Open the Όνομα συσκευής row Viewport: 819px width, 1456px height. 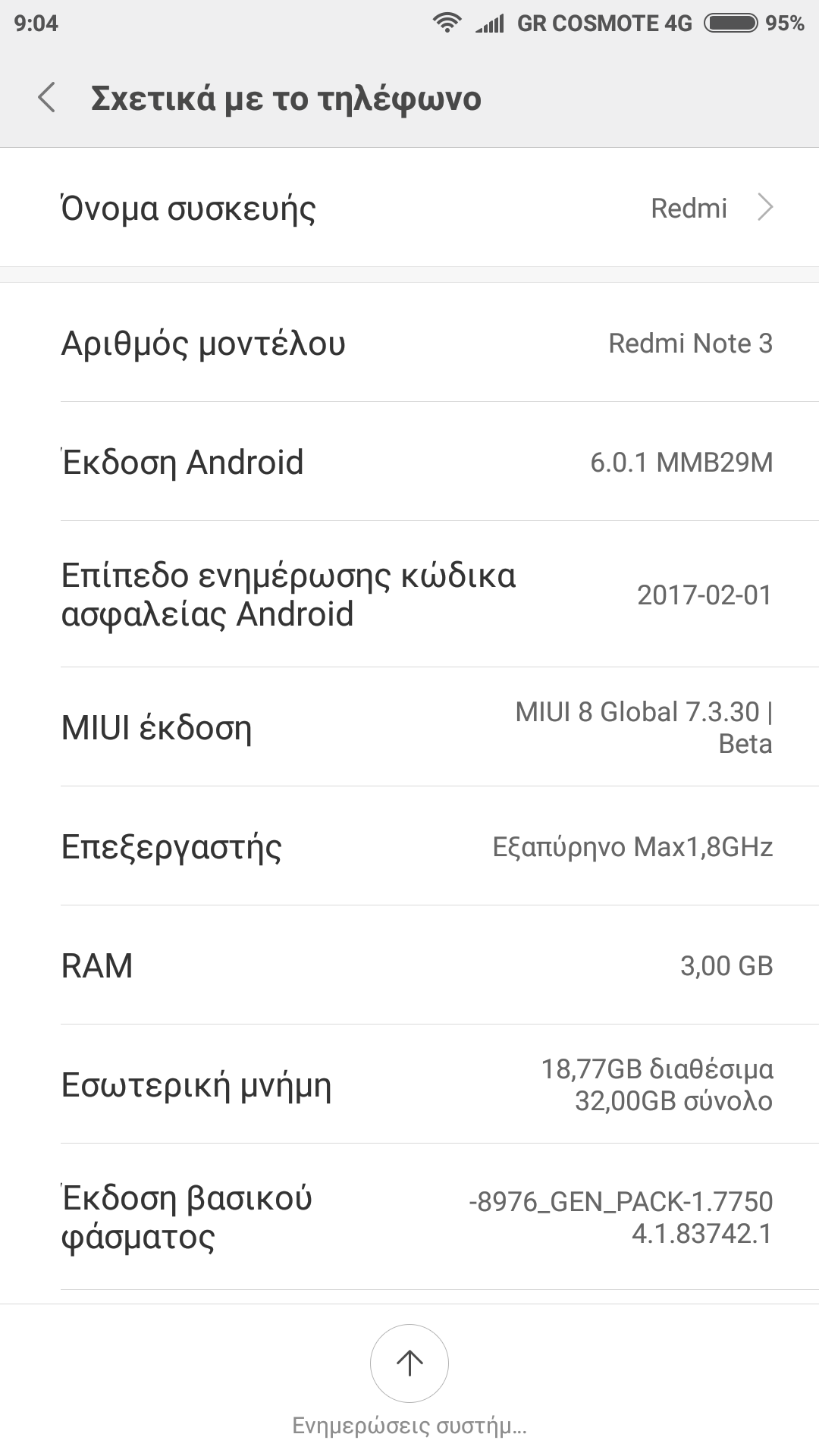409,208
